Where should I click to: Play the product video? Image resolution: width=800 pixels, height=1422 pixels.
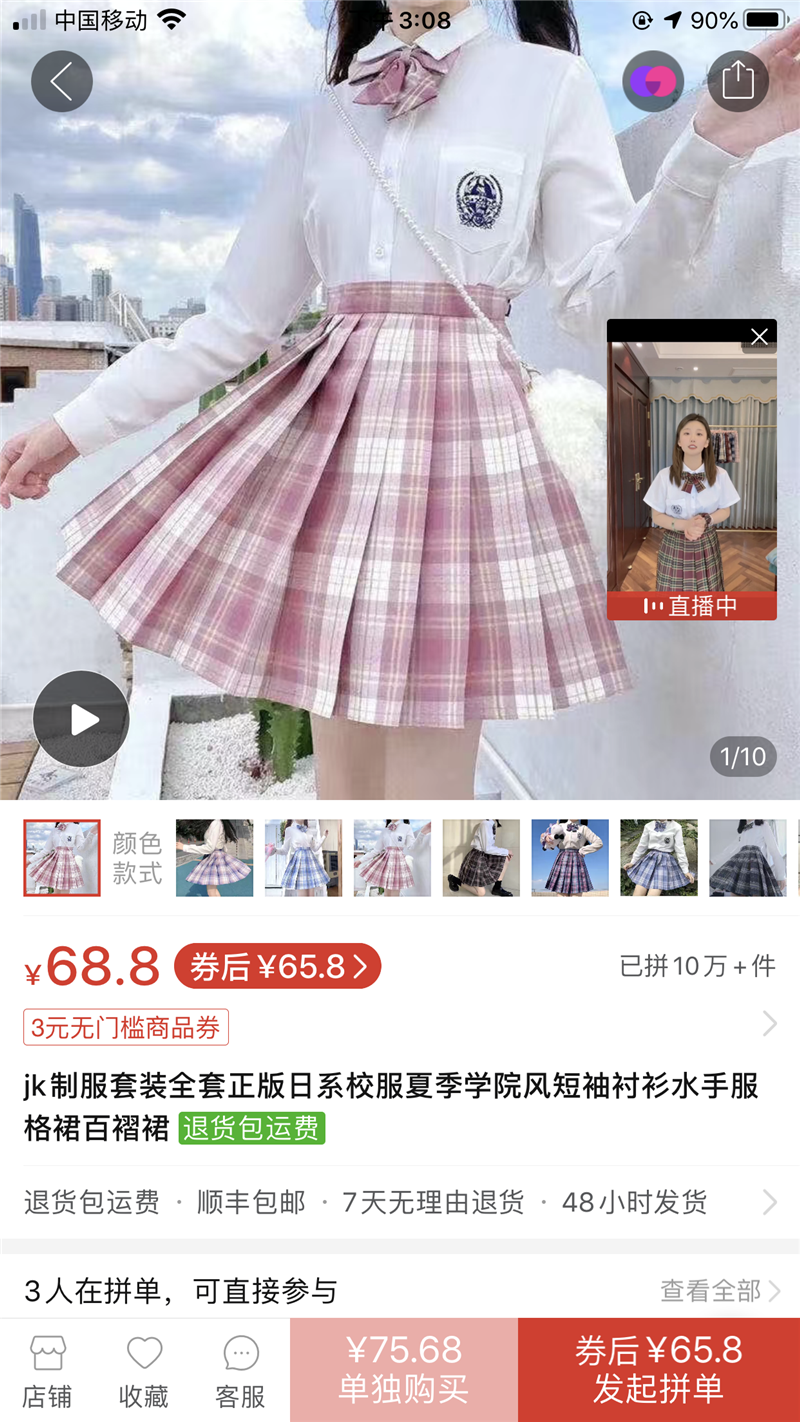tap(81, 719)
